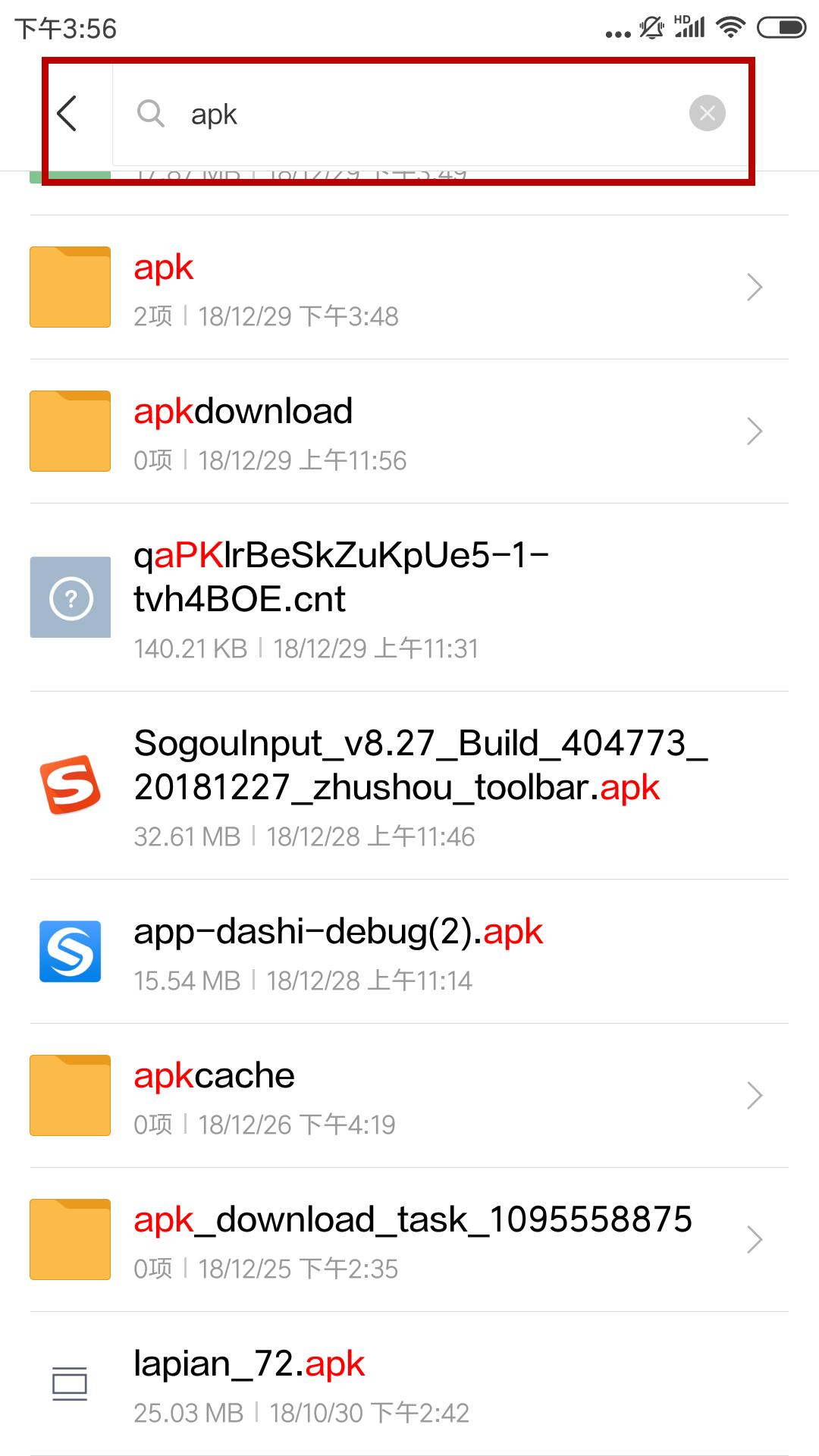Screen dimensions: 819x1456
Task: Open the SogouInput_v8.27 apk file
Action: pyautogui.click(x=409, y=786)
